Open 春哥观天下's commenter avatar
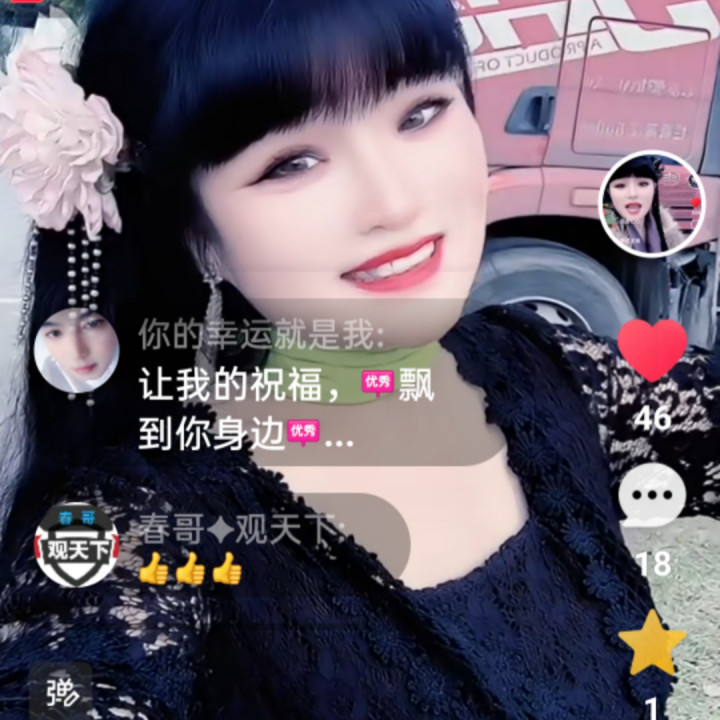 [77, 545]
